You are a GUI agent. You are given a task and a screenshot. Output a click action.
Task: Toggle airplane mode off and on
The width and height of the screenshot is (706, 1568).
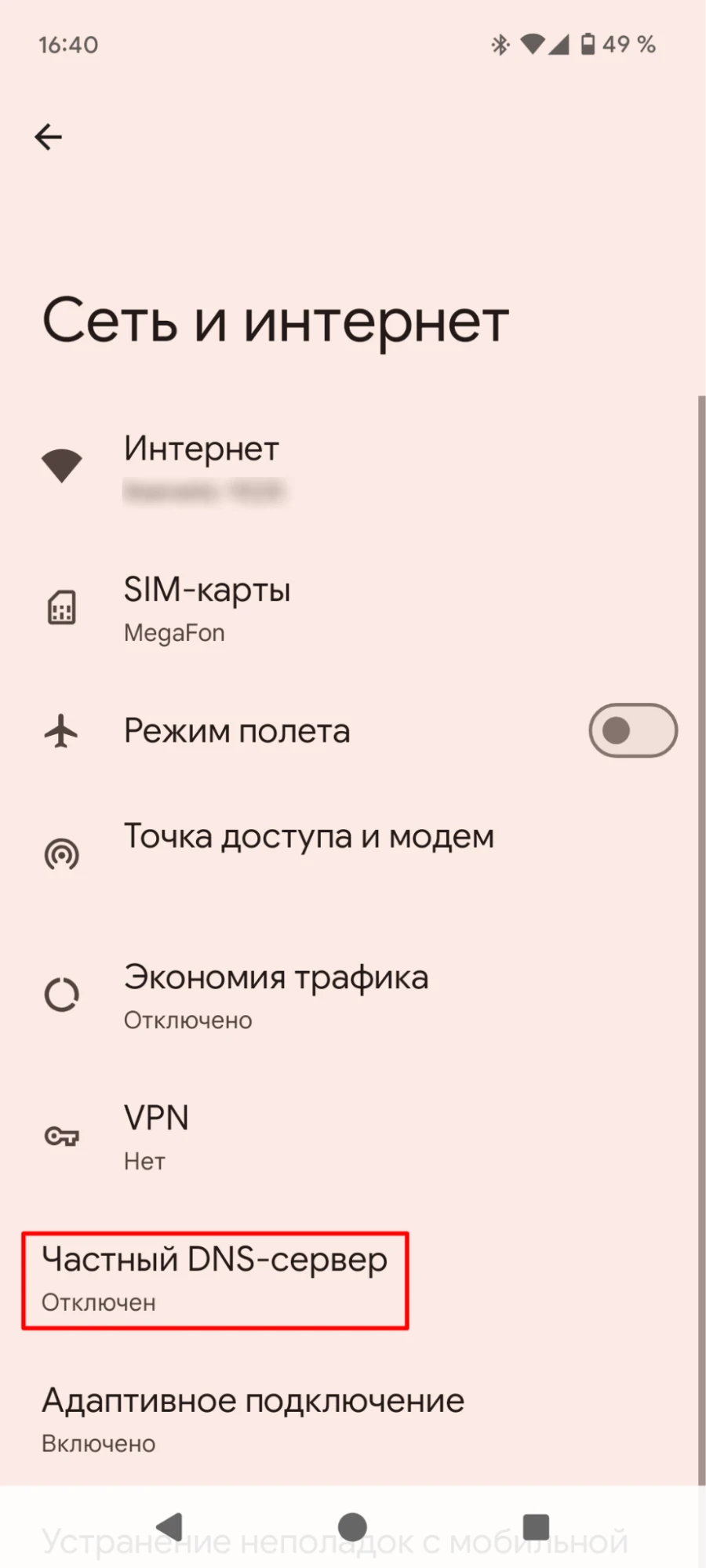632,730
